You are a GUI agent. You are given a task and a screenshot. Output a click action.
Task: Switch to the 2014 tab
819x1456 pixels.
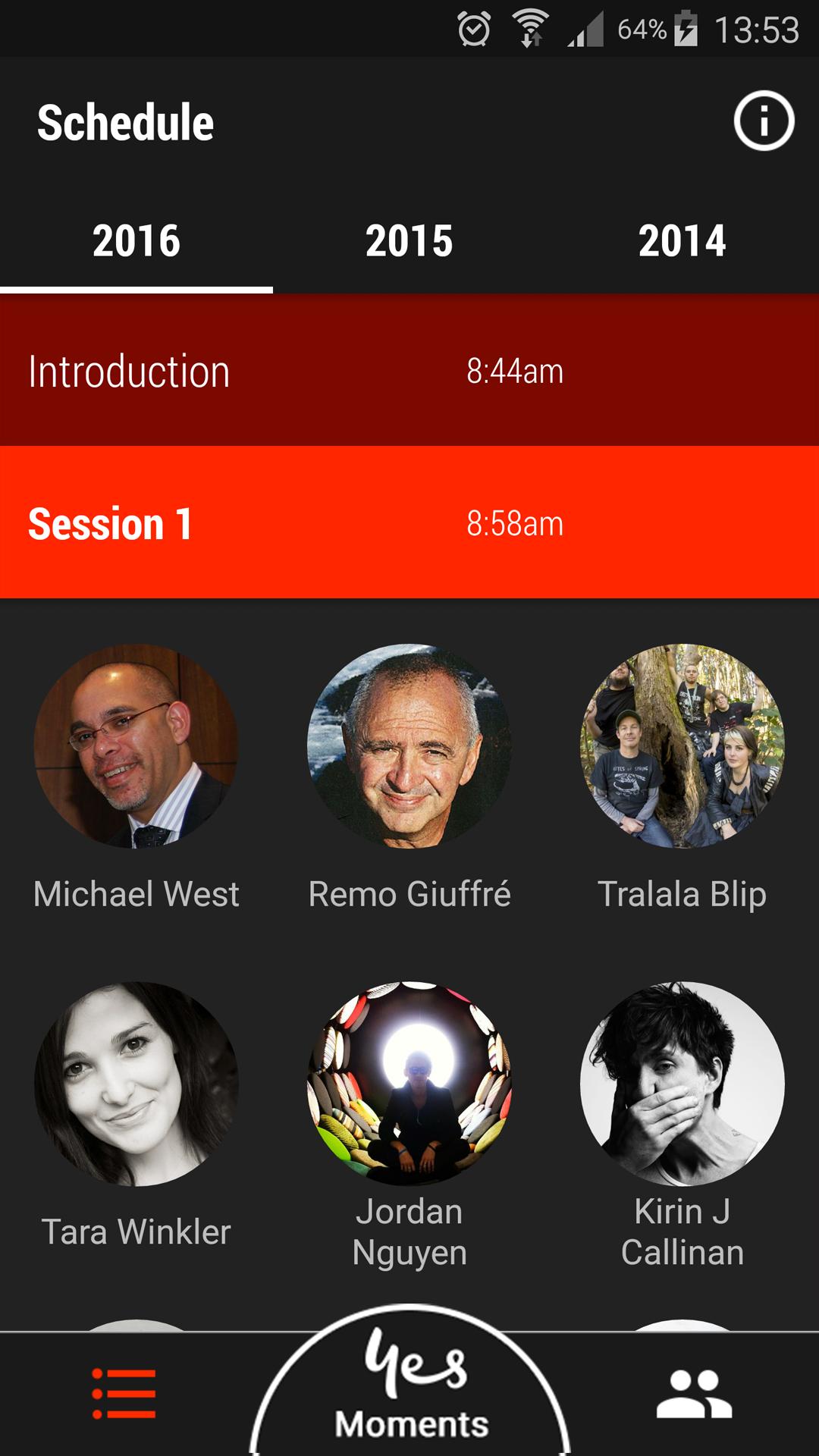click(682, 241)
